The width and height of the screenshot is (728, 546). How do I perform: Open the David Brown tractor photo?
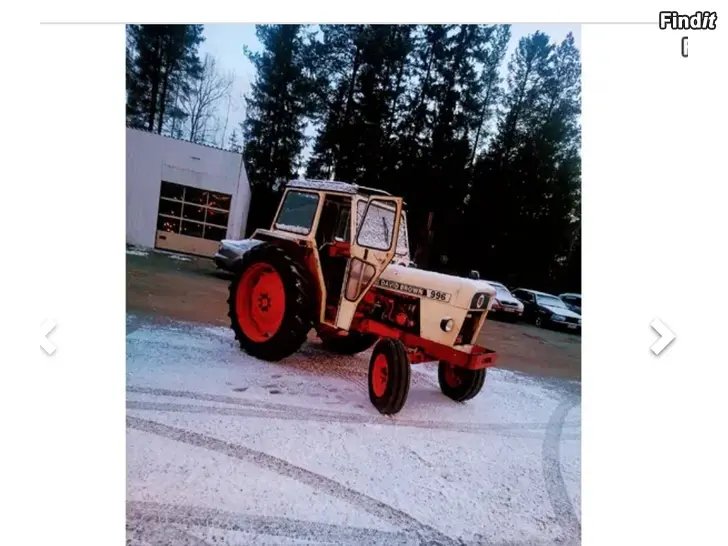353,285
